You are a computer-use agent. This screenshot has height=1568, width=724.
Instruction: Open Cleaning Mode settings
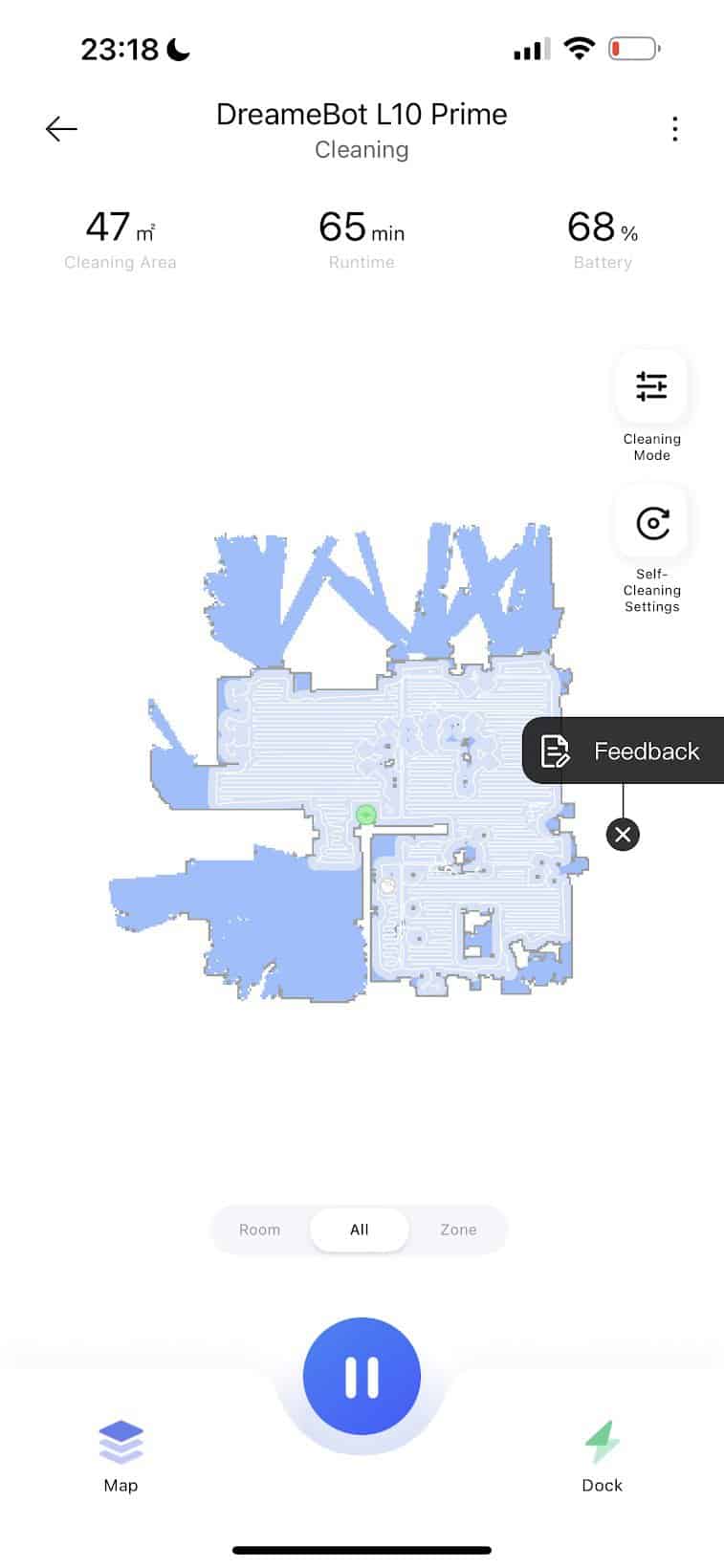coord(651,387)
